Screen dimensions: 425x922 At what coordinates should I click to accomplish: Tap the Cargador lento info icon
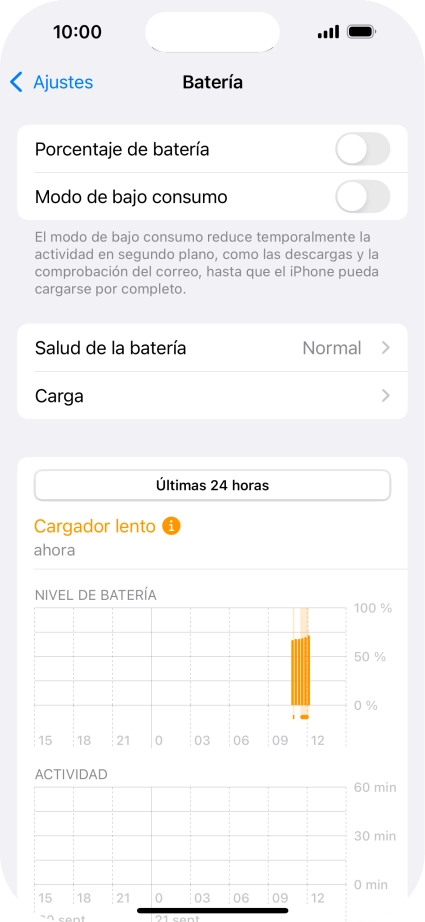(x=171, y=526)
